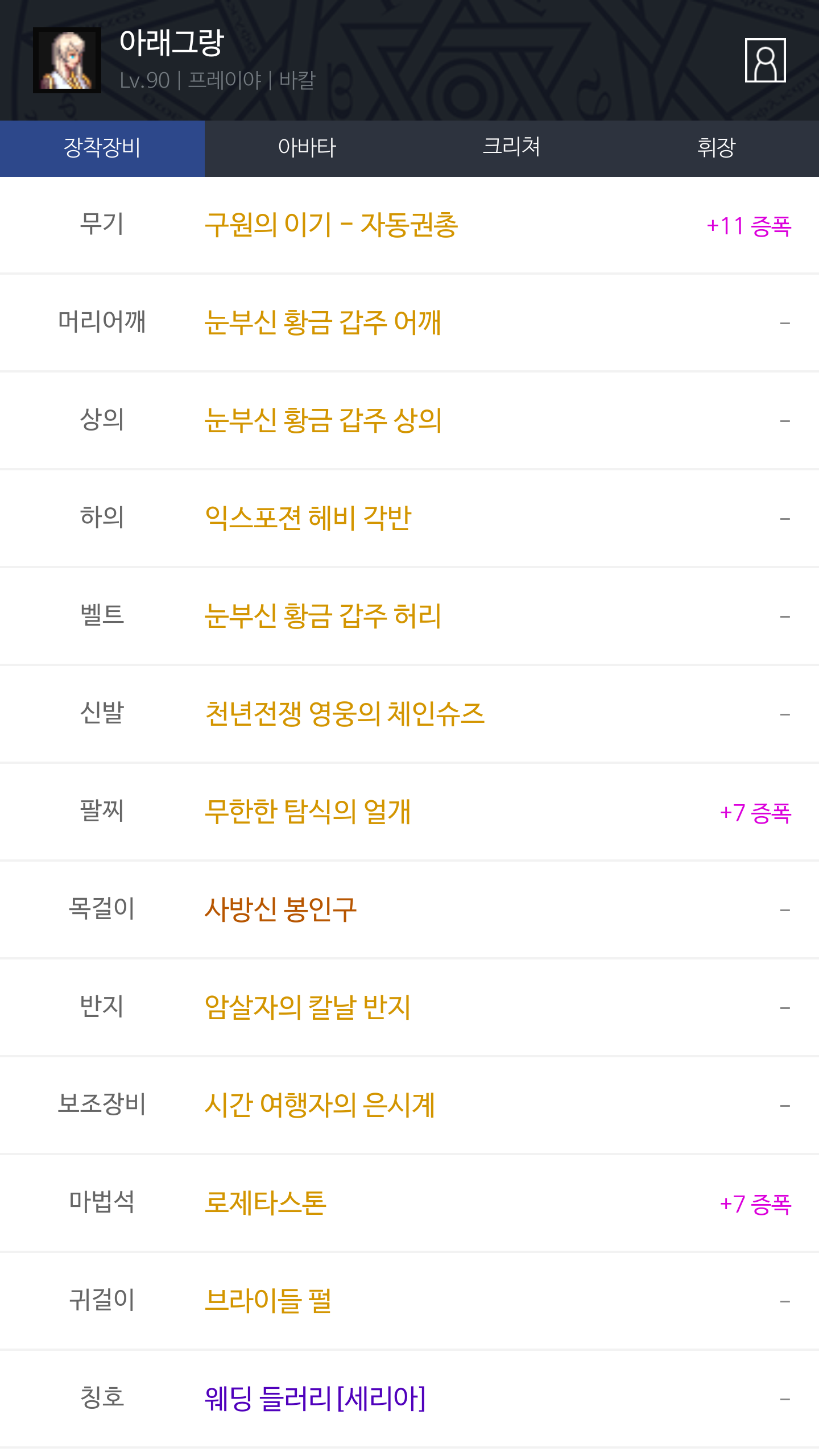Image resolution: width=819 pixels, height=1456 pixels.
Task: Open magic stone 로제타스톤
Action: 409,1203
